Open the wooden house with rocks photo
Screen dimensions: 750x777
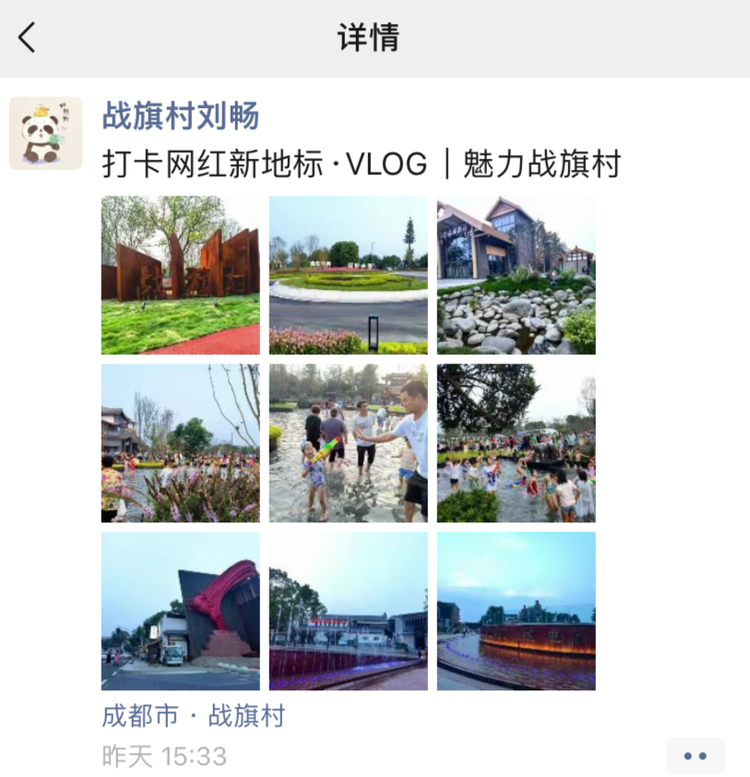pos(516,275)
